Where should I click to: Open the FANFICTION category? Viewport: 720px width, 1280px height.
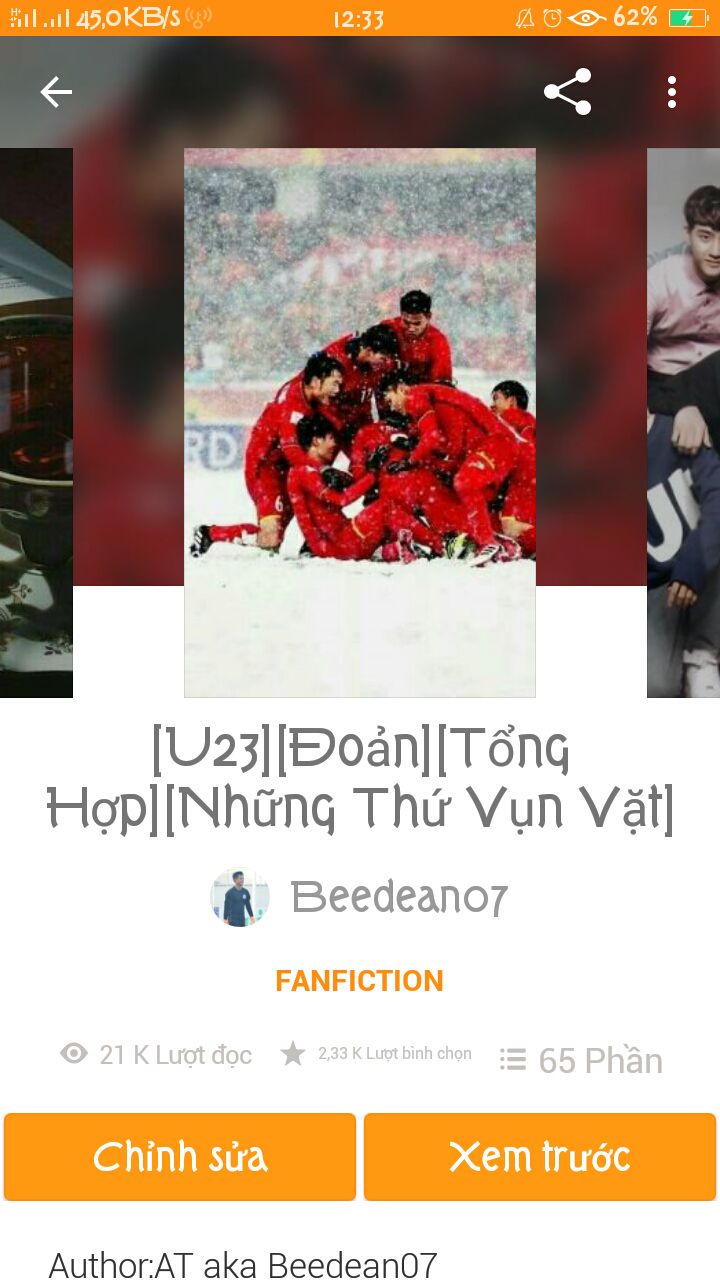359,981
